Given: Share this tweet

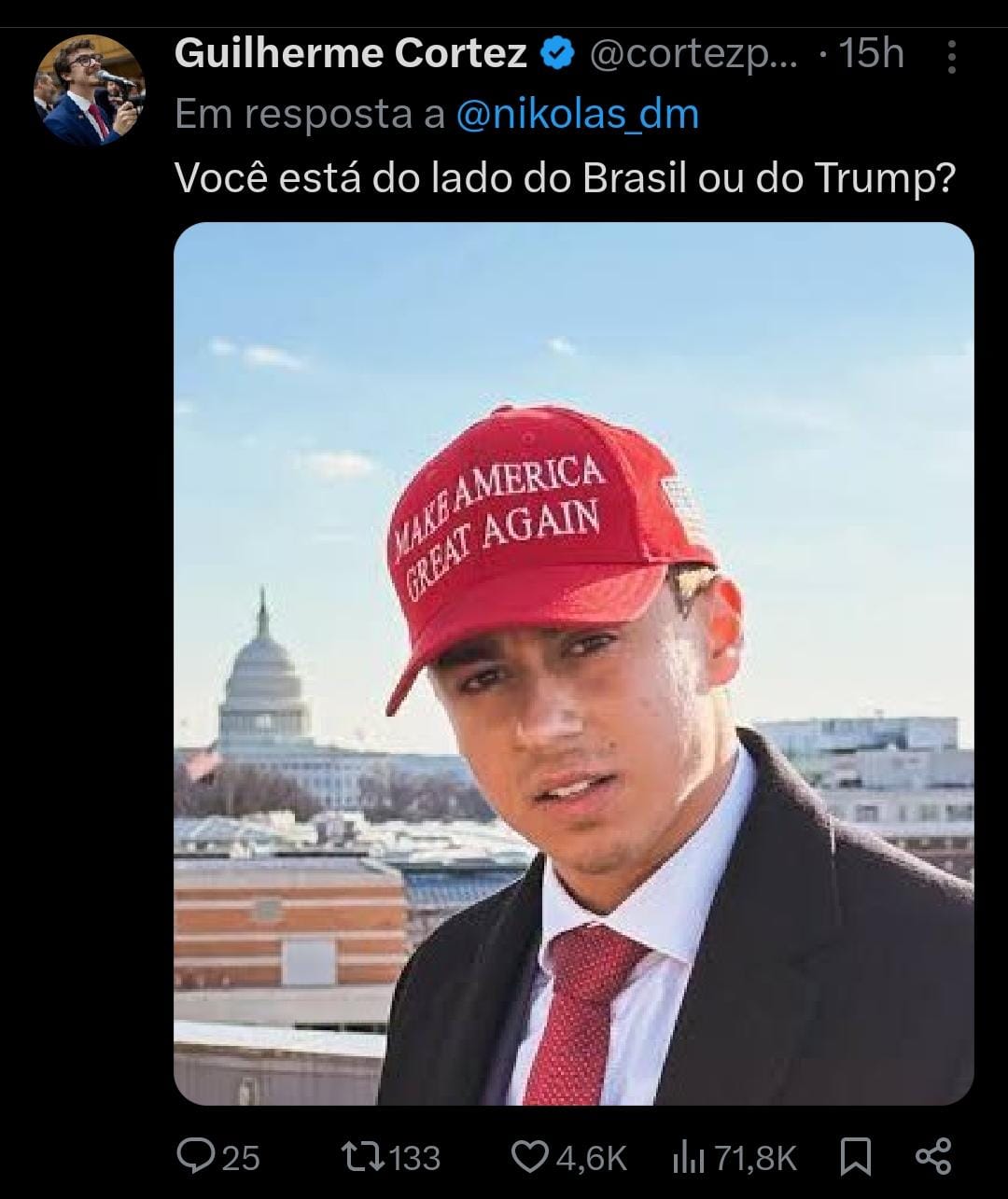Looking at the screenshot, I should [932, 1157].
